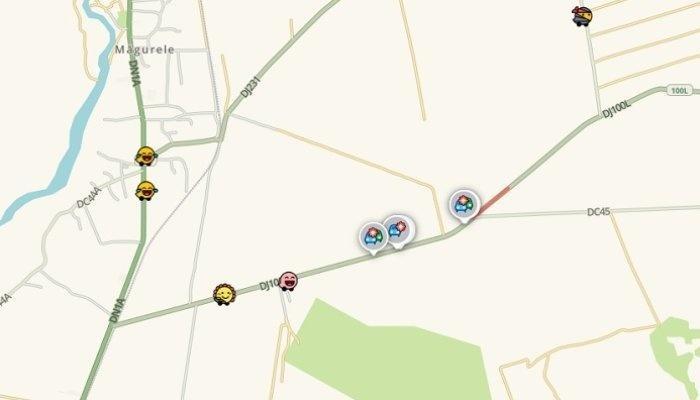700x400 pixels.
Task: Tap the pink Wazer on the DJ10 road
Action: (289, 280)
